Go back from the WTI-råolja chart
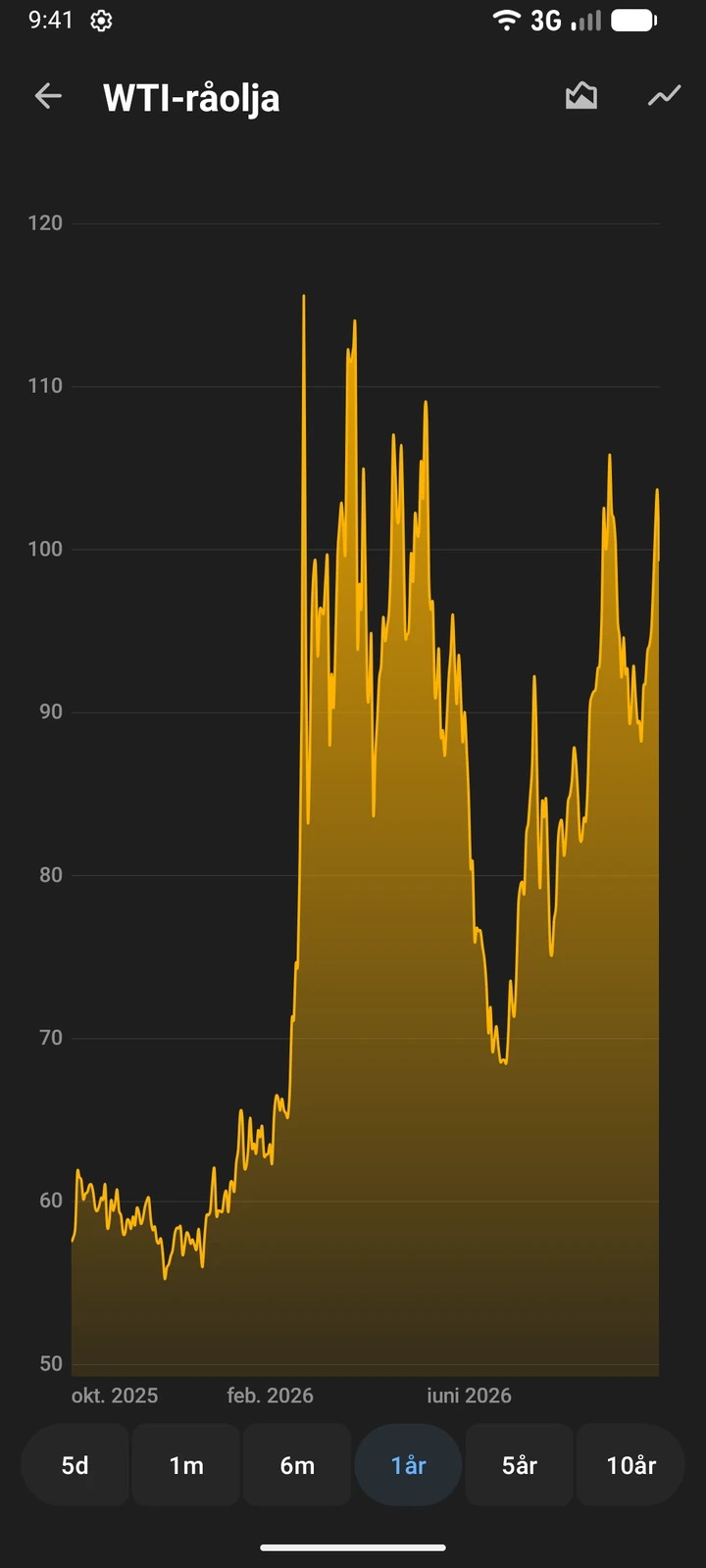Screen dimensions: 706x1568 pos(48,96)
